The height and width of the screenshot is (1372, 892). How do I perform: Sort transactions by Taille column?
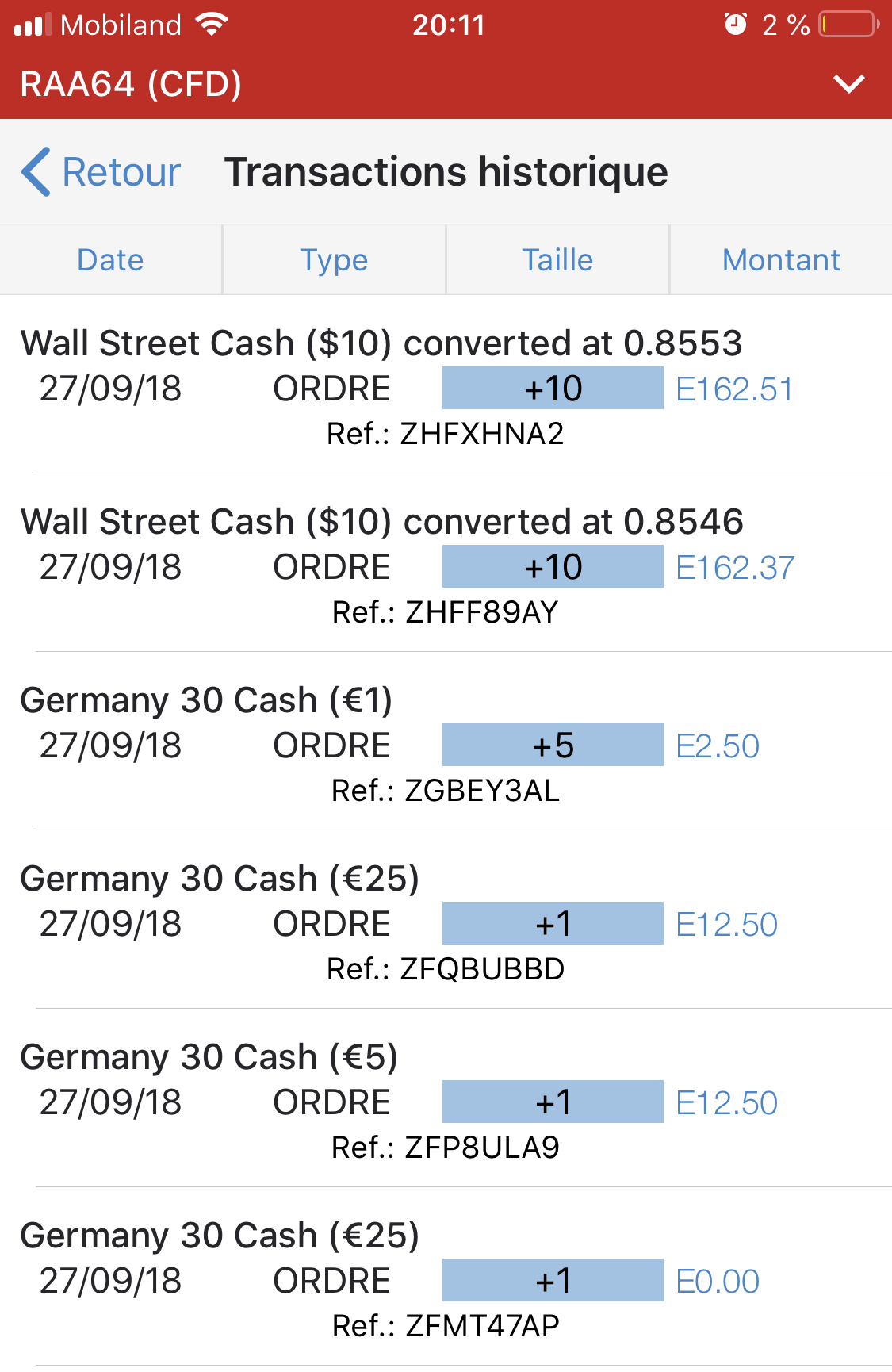pyautogui.click(x=557, y=260)
